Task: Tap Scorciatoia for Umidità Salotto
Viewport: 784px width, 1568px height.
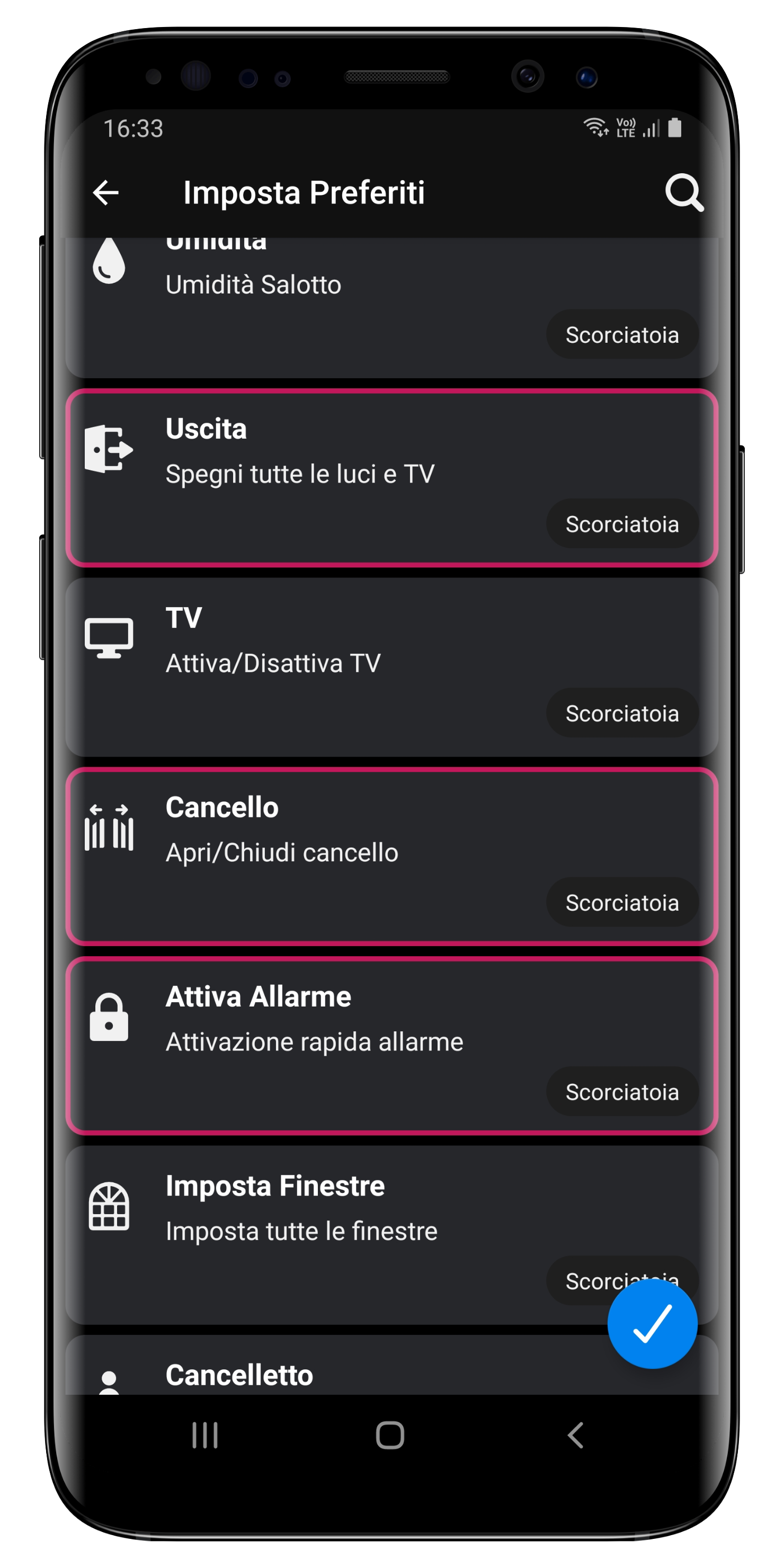Action: tap(621, 335)
